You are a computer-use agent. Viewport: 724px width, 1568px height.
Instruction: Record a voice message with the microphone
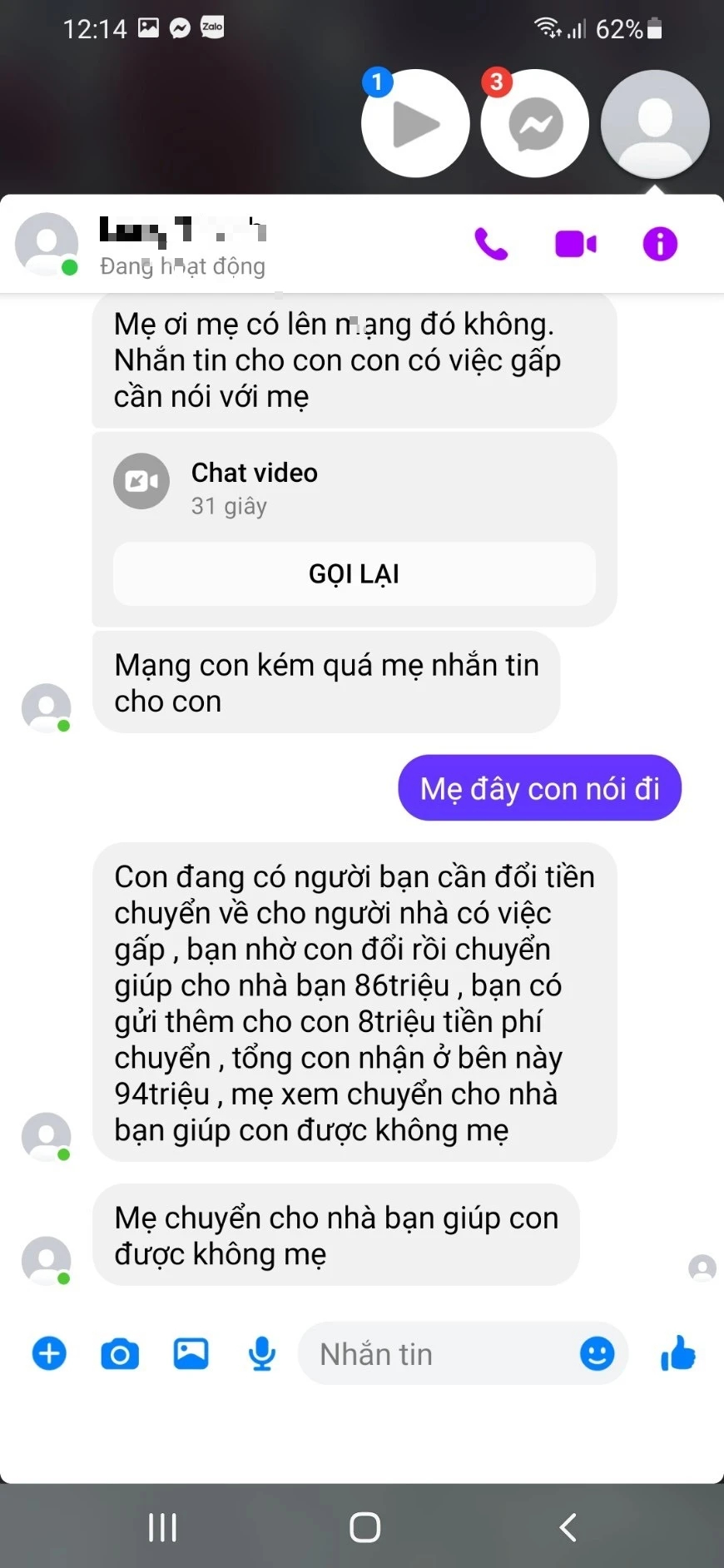(260, 1353)
